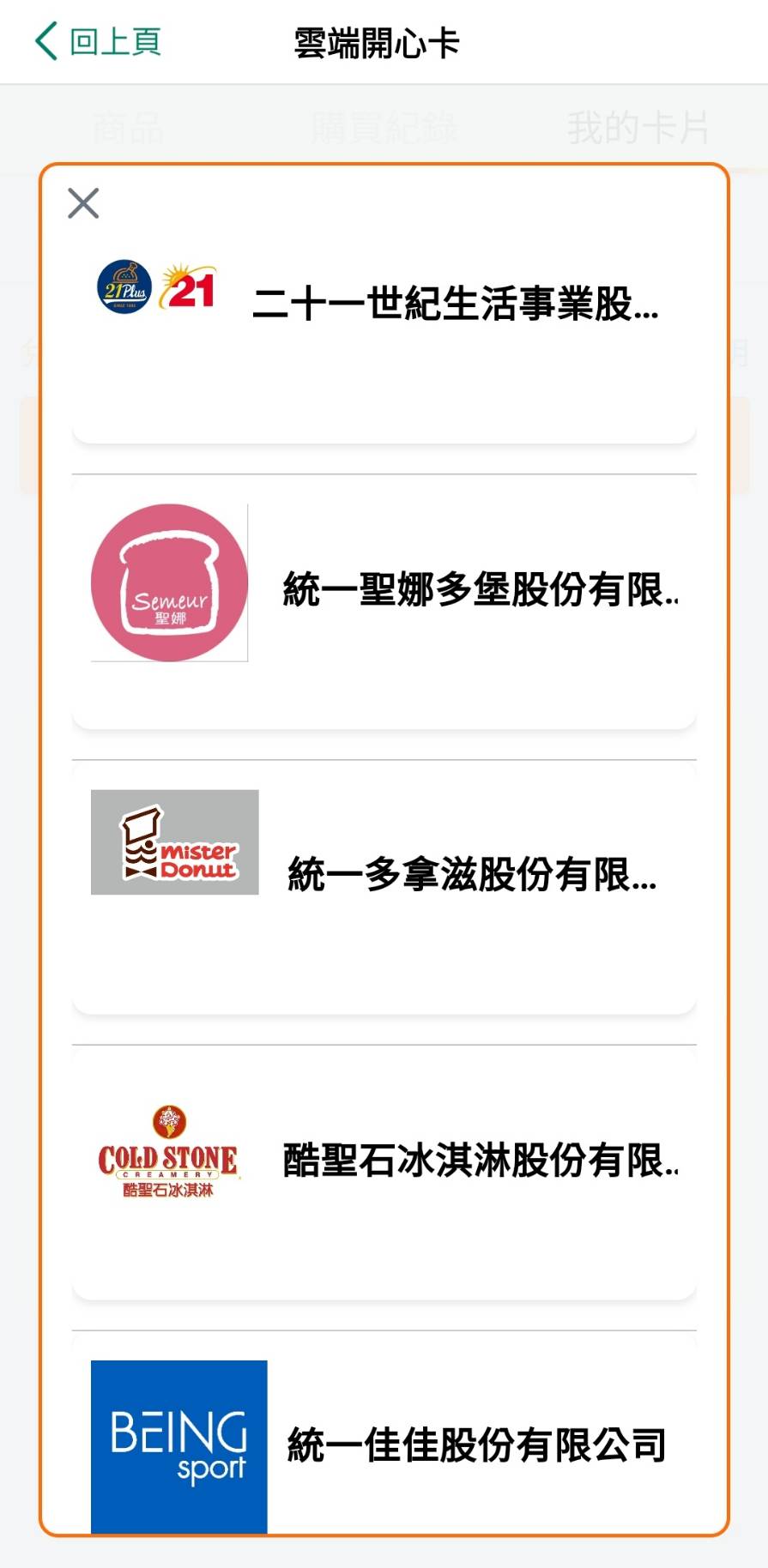Go back via 回上頁
This screenshot has height=1568, width=768.
(98, 41)
